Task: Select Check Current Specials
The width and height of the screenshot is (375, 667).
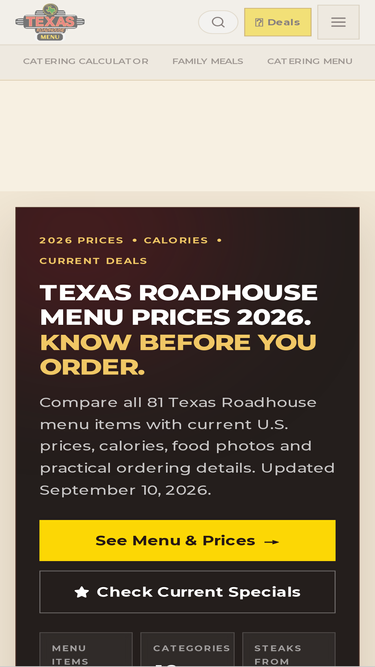Action: 188,592
